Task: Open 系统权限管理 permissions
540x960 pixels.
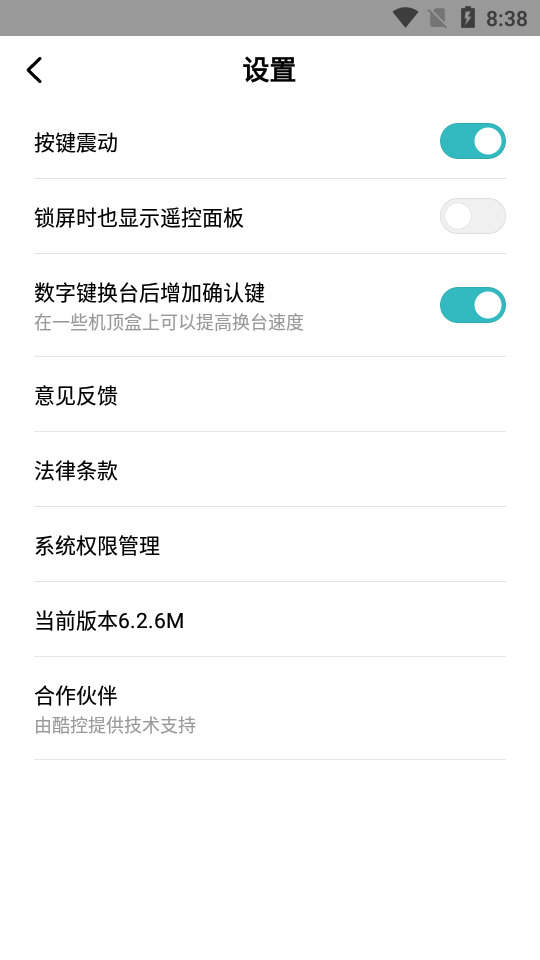Action: pos(270,545)
